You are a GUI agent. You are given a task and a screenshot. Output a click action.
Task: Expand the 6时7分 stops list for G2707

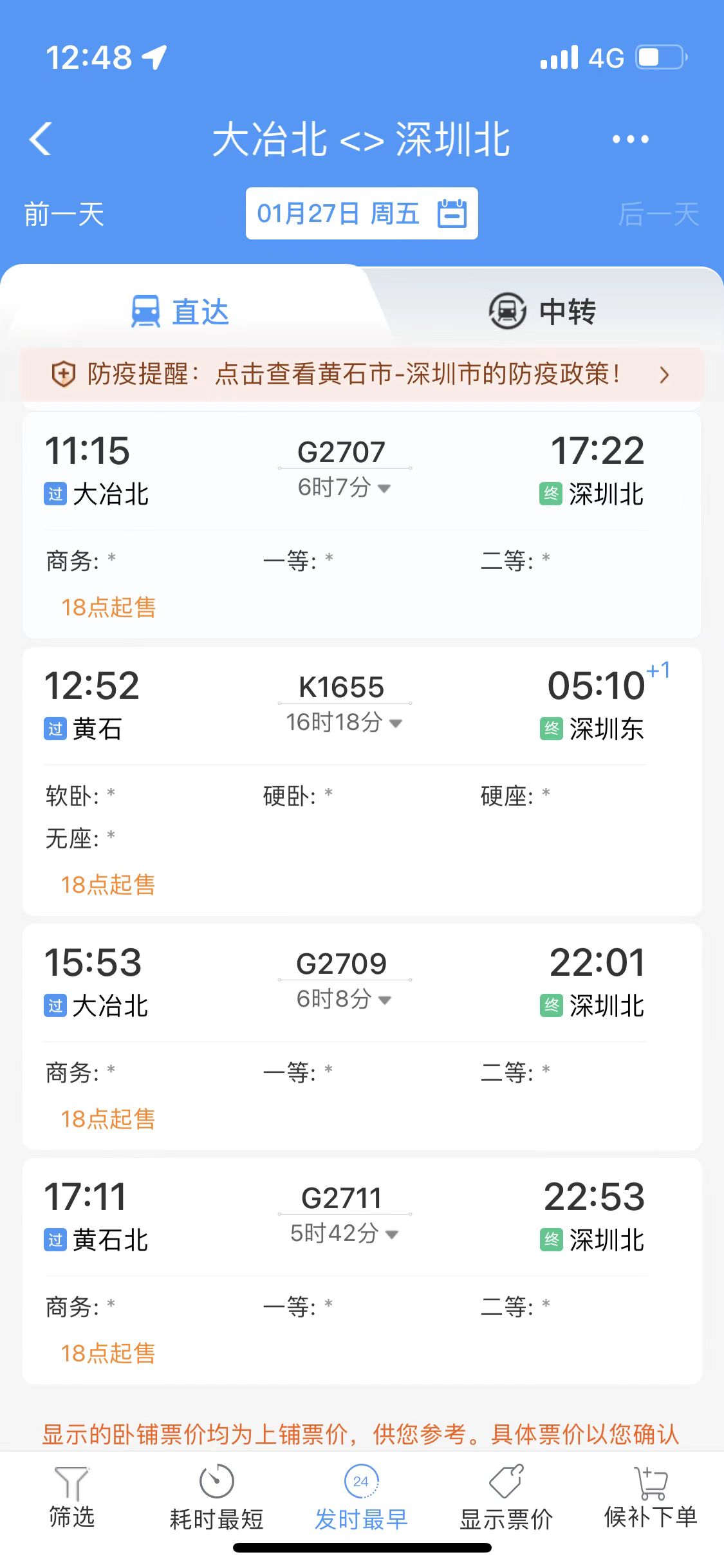(x=344, y=488)
